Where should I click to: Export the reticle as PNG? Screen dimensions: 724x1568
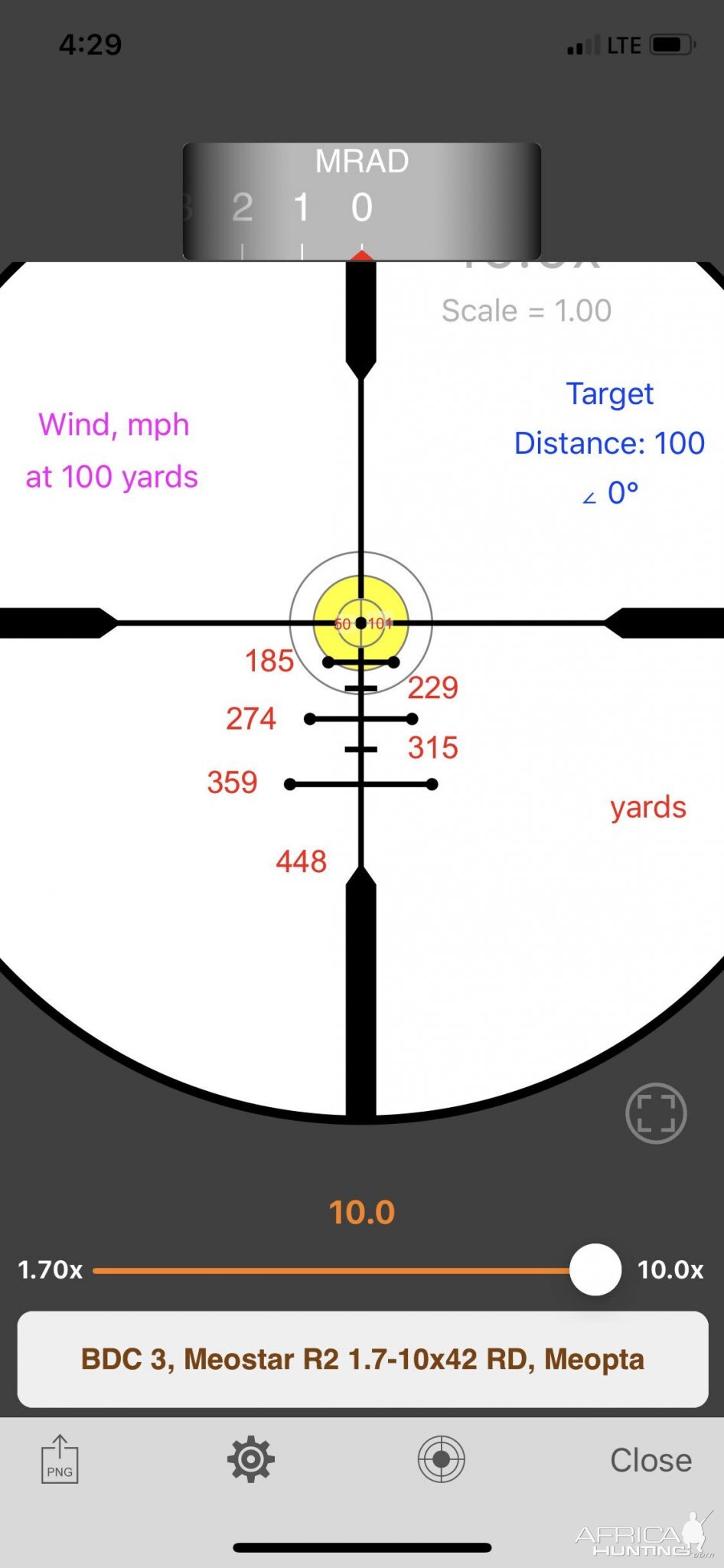click(60, 1460)
